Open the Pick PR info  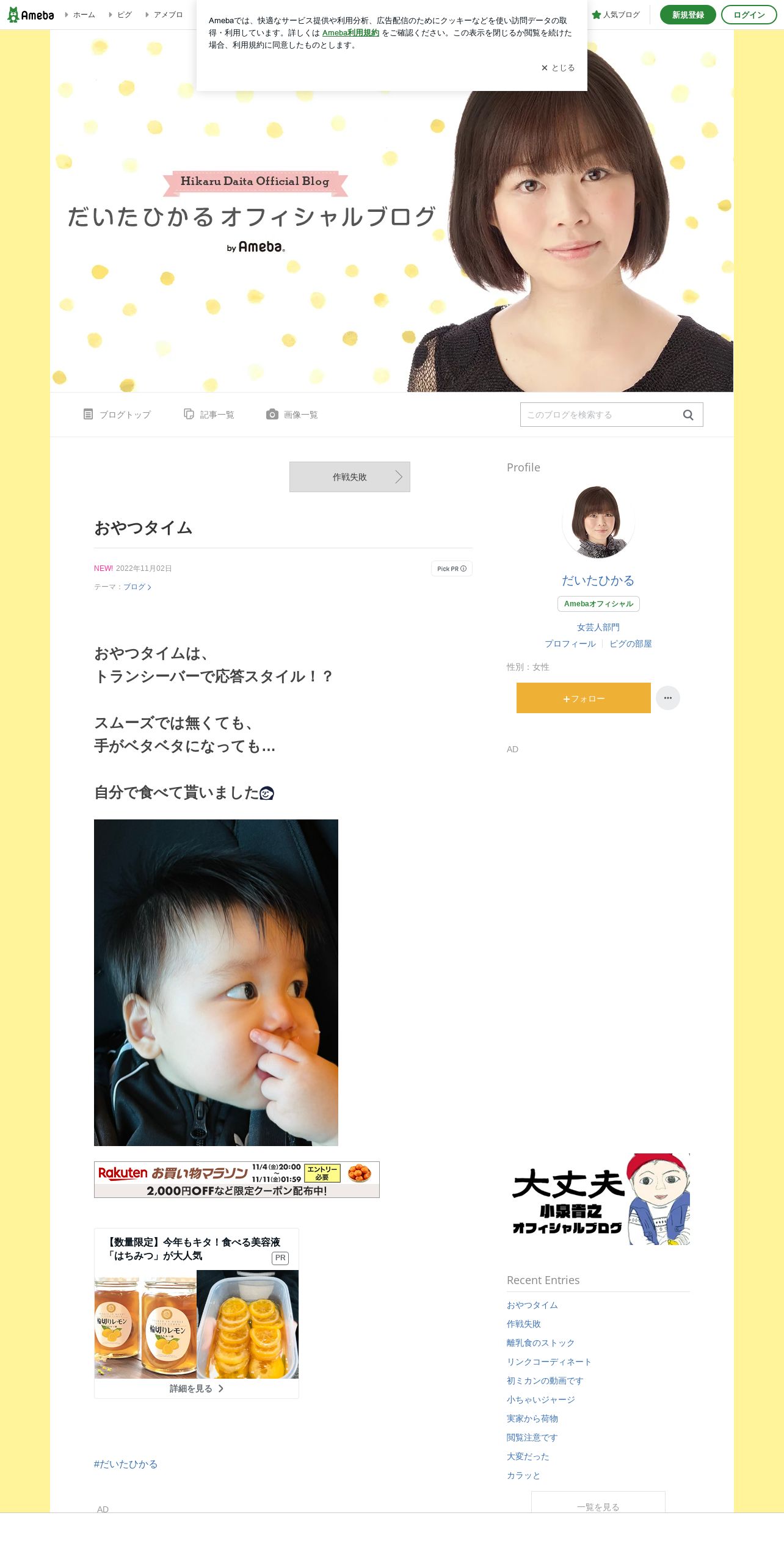[x=452, y=568]
